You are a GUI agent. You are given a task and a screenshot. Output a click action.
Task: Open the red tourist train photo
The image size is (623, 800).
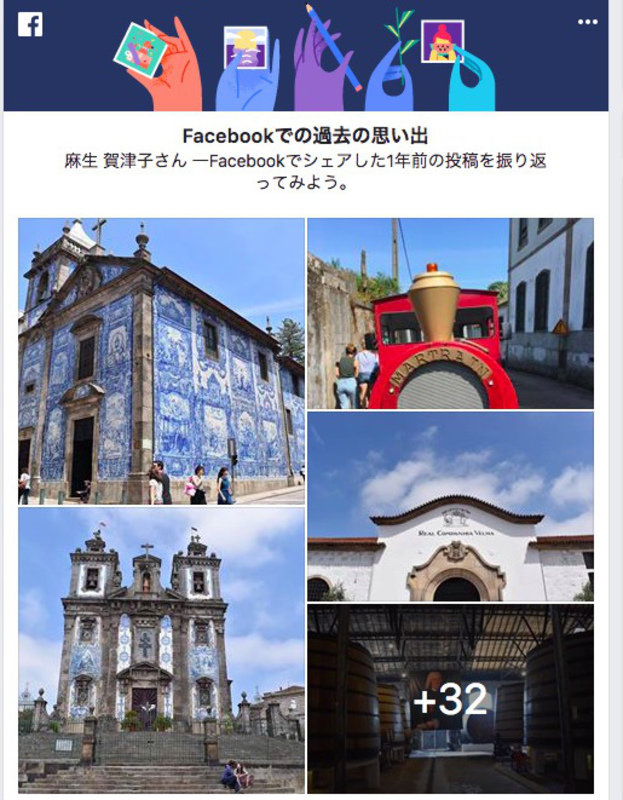coord(450,313)
